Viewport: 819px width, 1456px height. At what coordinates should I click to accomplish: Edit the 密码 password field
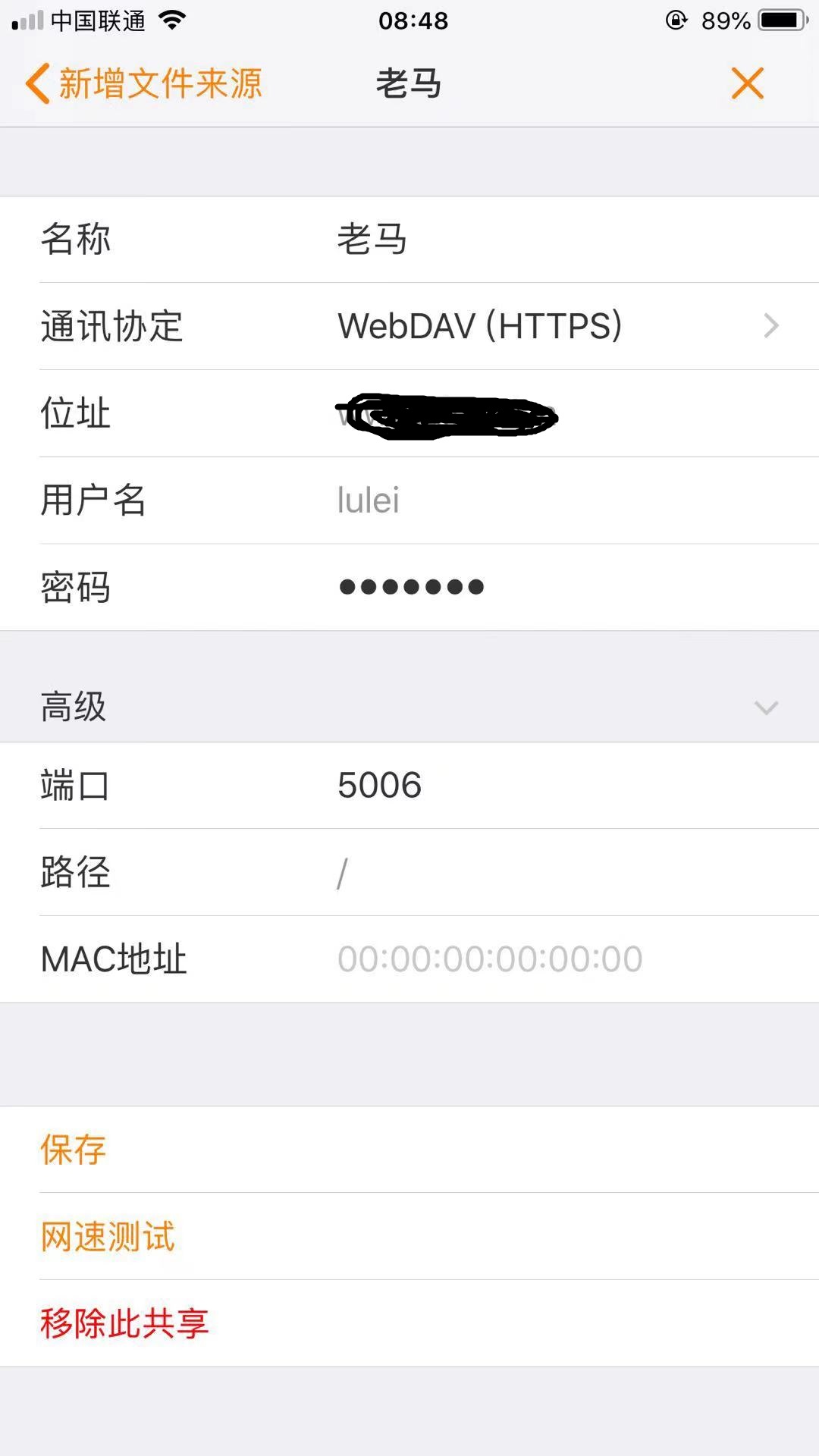point(531,587)
